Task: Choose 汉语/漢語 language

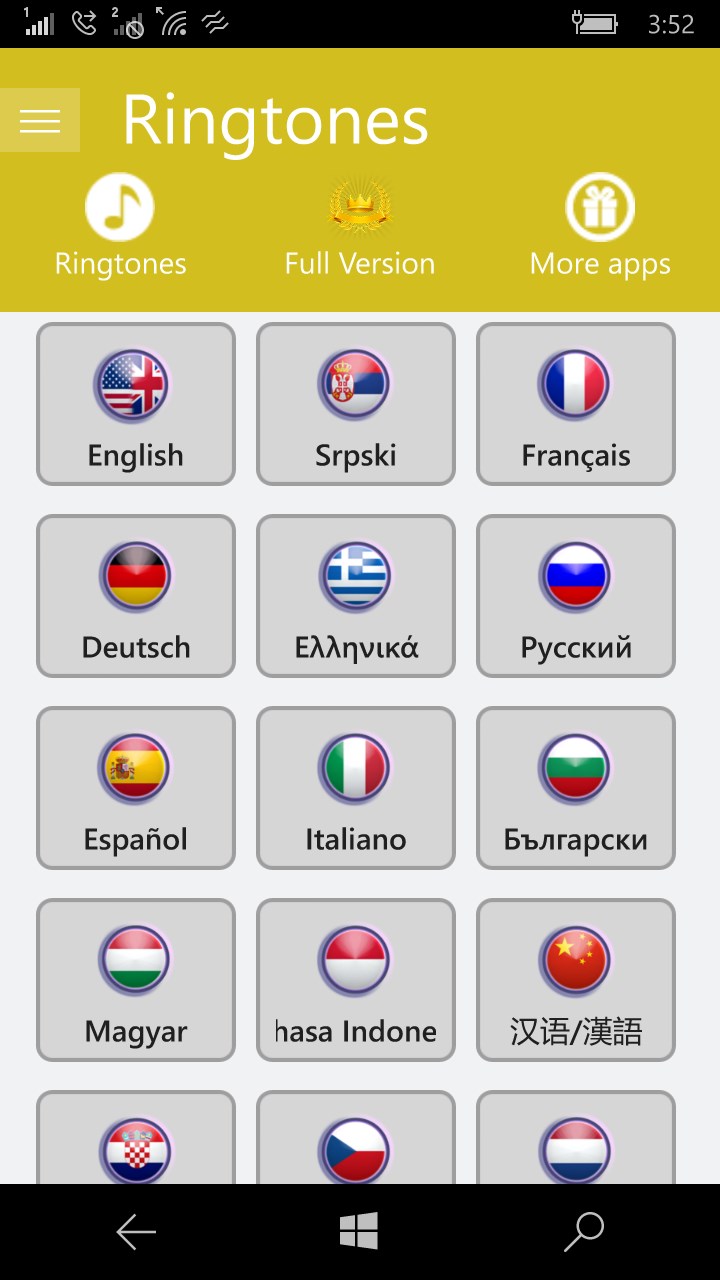Action: coord(576,980)
